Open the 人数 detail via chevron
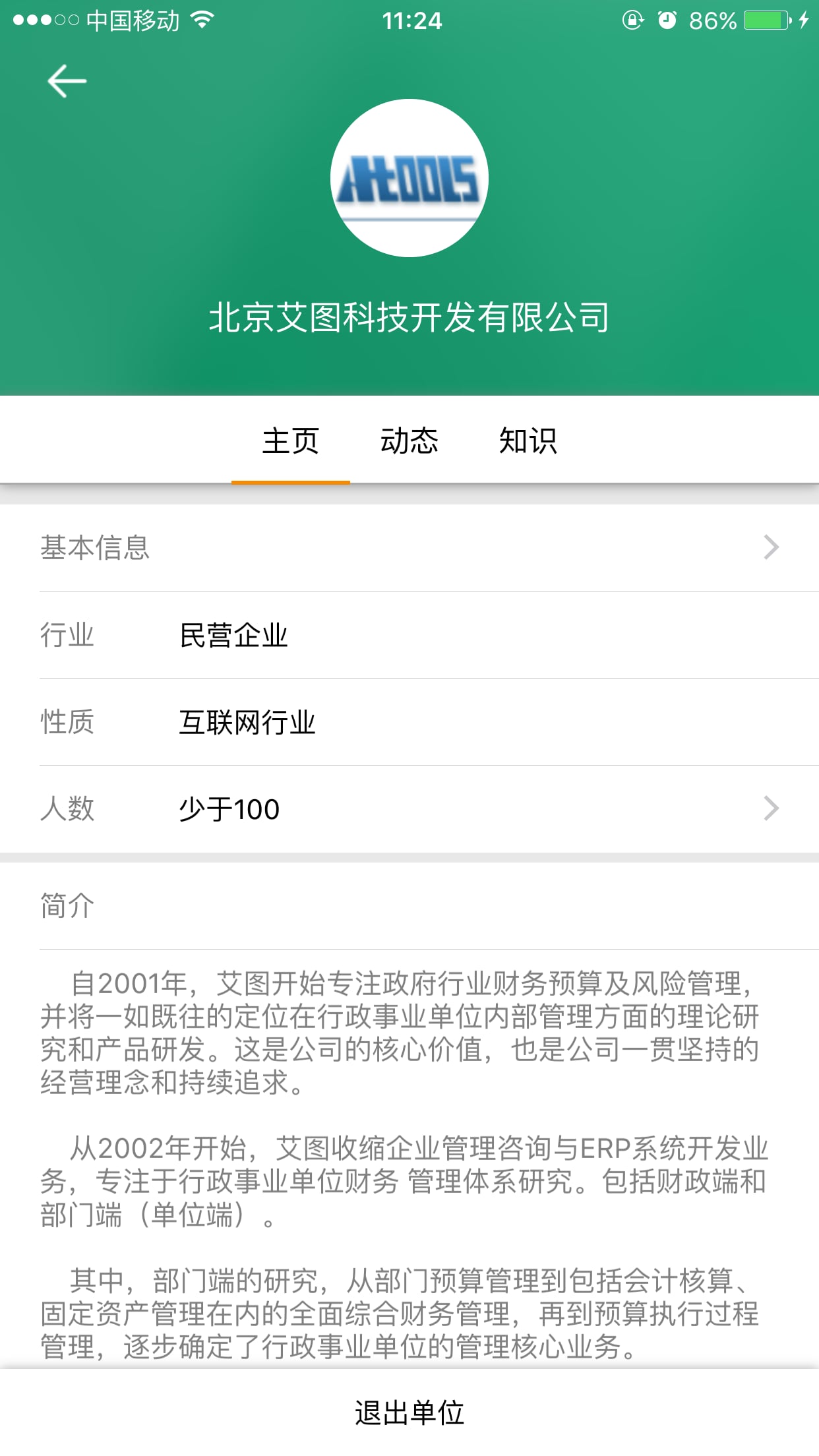 tap(770, 807)
